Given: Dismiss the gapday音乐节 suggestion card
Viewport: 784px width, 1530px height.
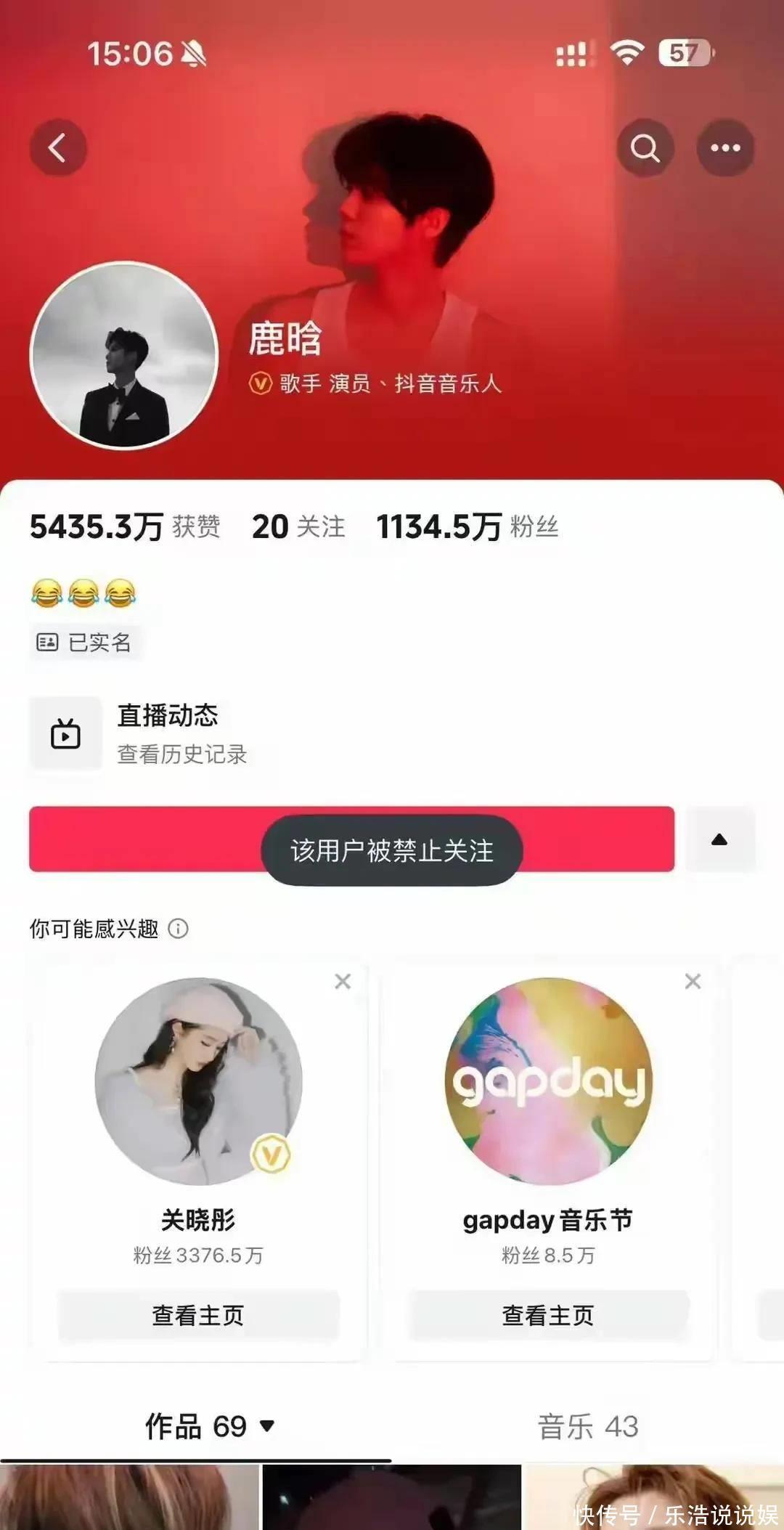Looking at the screenshot, I should coord(693,982).
